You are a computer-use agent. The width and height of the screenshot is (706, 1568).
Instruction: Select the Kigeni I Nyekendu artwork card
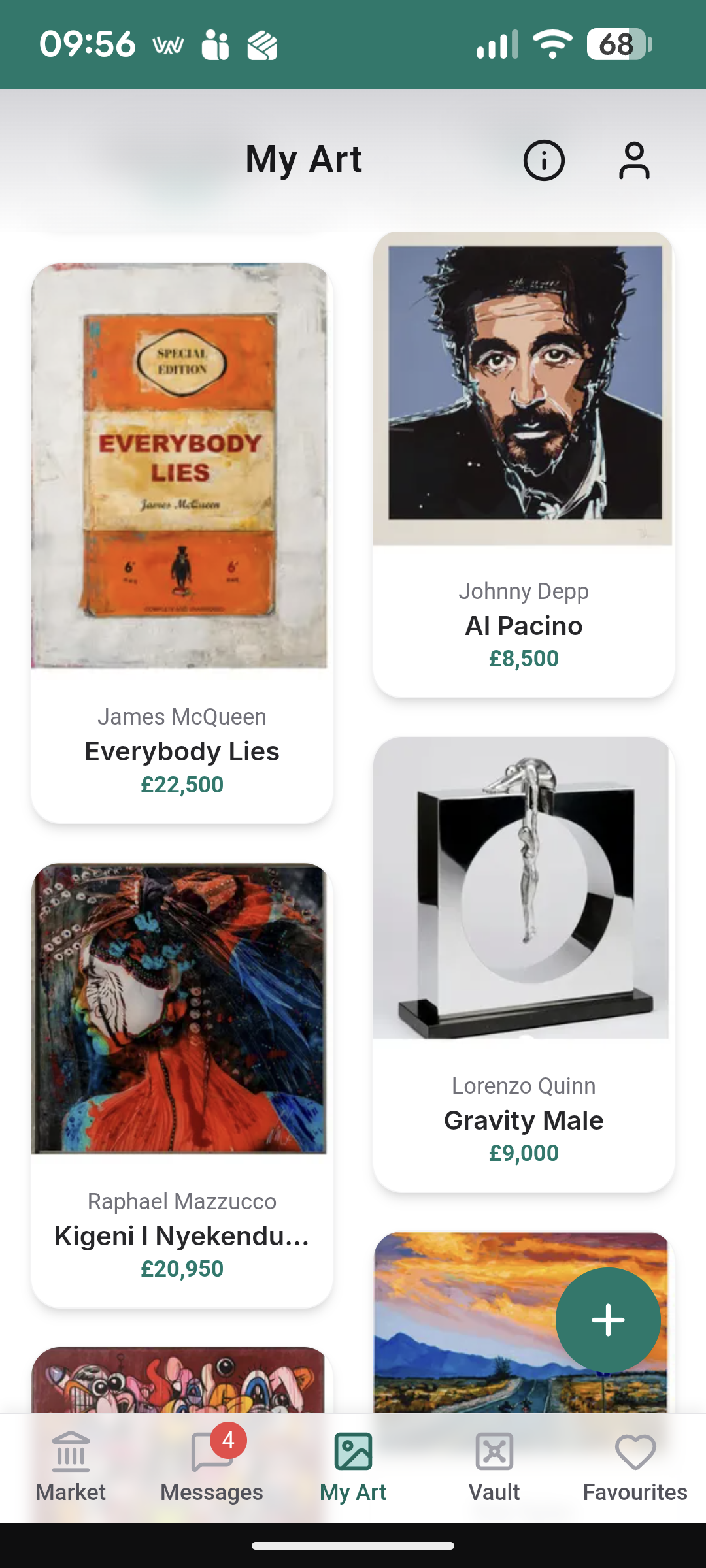pyautogui.click(x=182, y=1085)
